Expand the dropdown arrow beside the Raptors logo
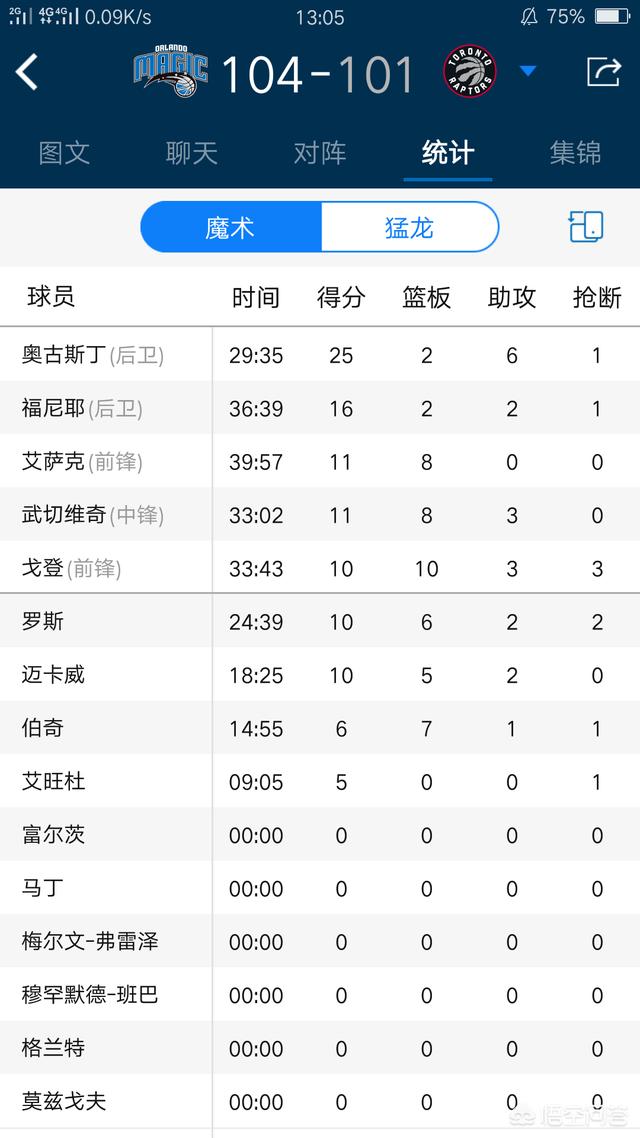The height and width of the screenshot is (1138, 640). tap(528, 71)
